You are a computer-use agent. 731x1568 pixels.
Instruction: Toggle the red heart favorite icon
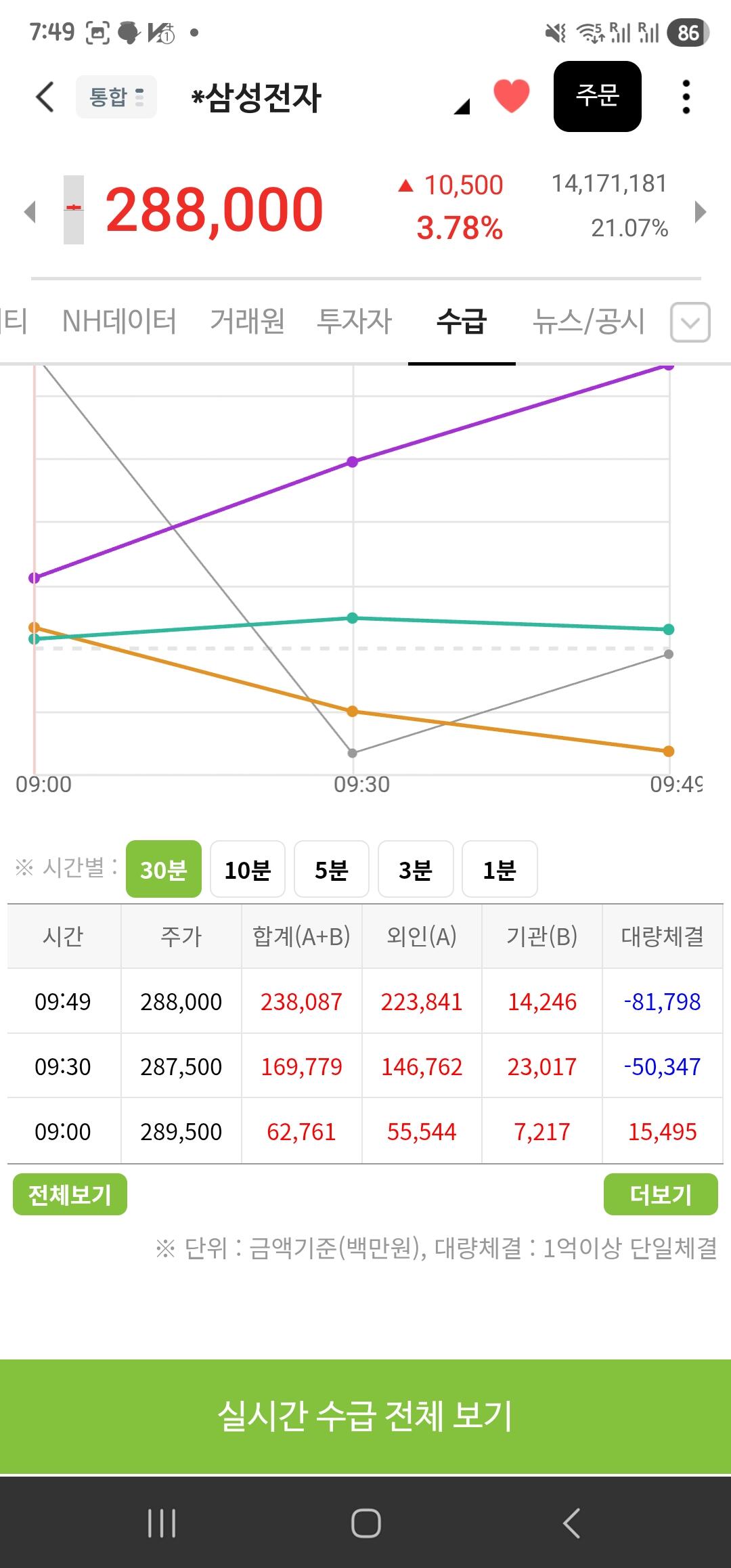click(512, 95)
